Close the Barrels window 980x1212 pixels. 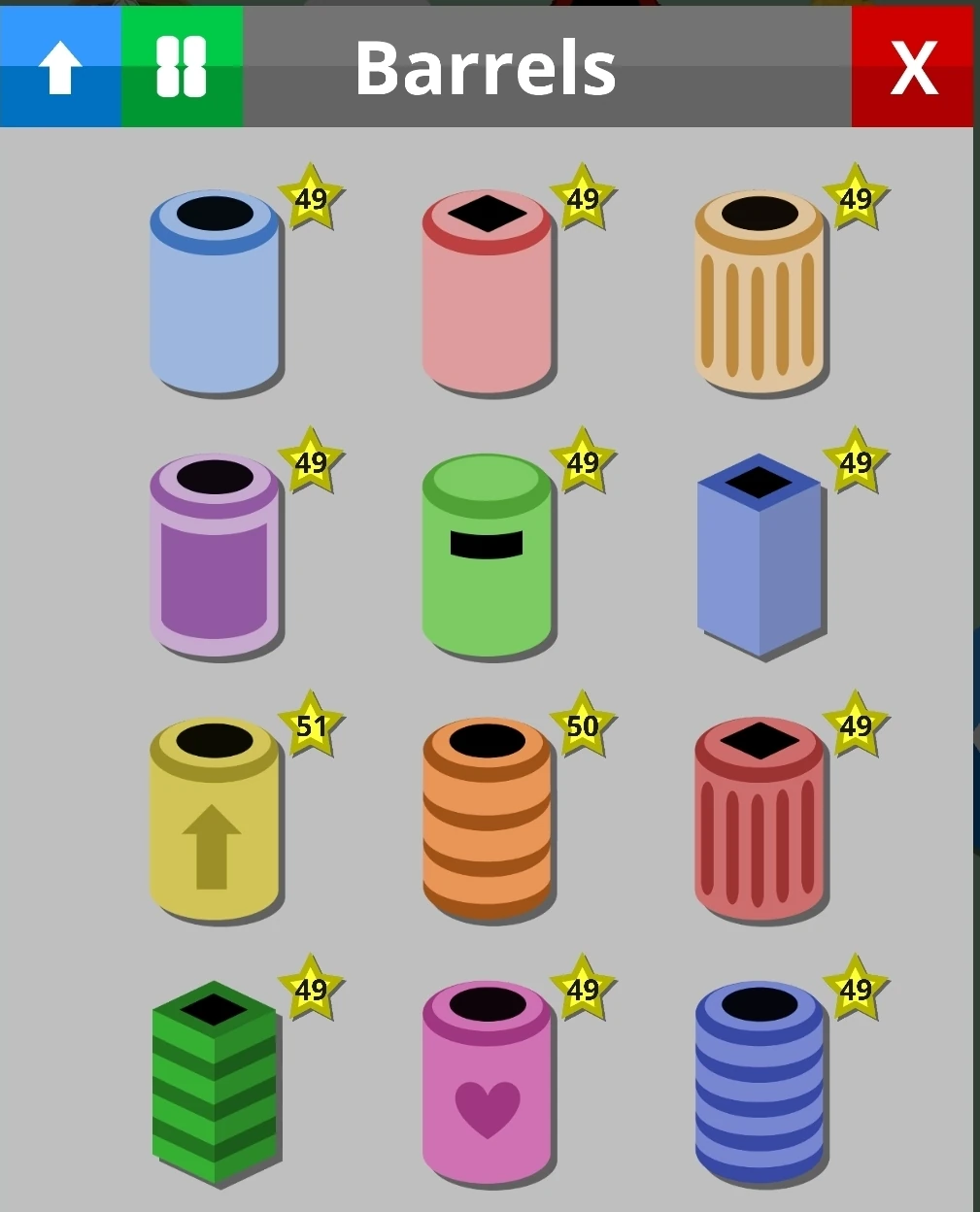913,67
